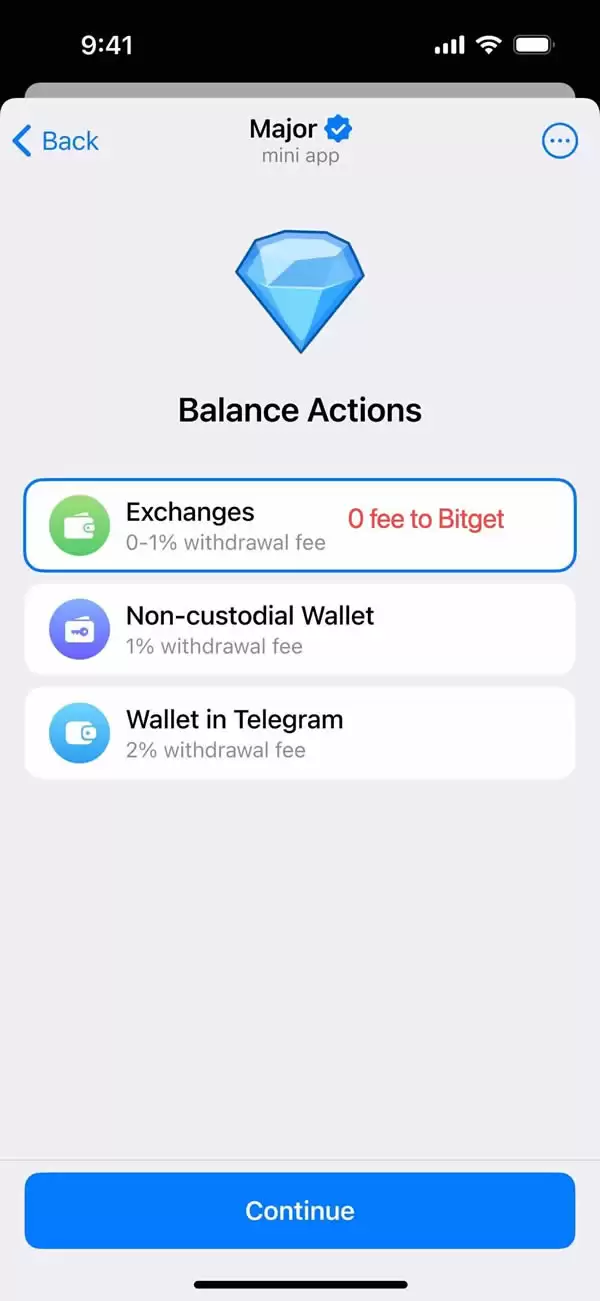
Task: Pick Wallet in Telegram option
Action: click(299, 733)
